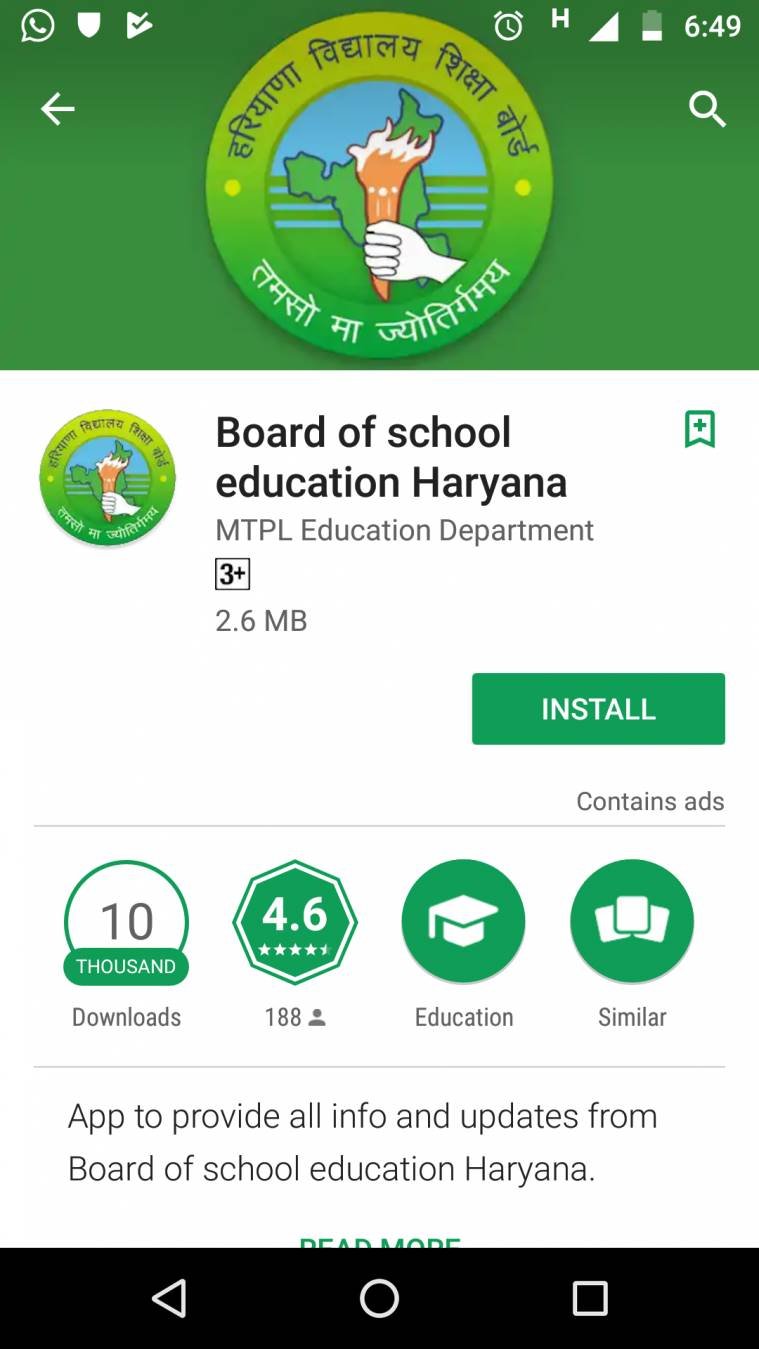759x1349 pixels.
Task: Show Similar apps
Action: click(x=631, y=922)
